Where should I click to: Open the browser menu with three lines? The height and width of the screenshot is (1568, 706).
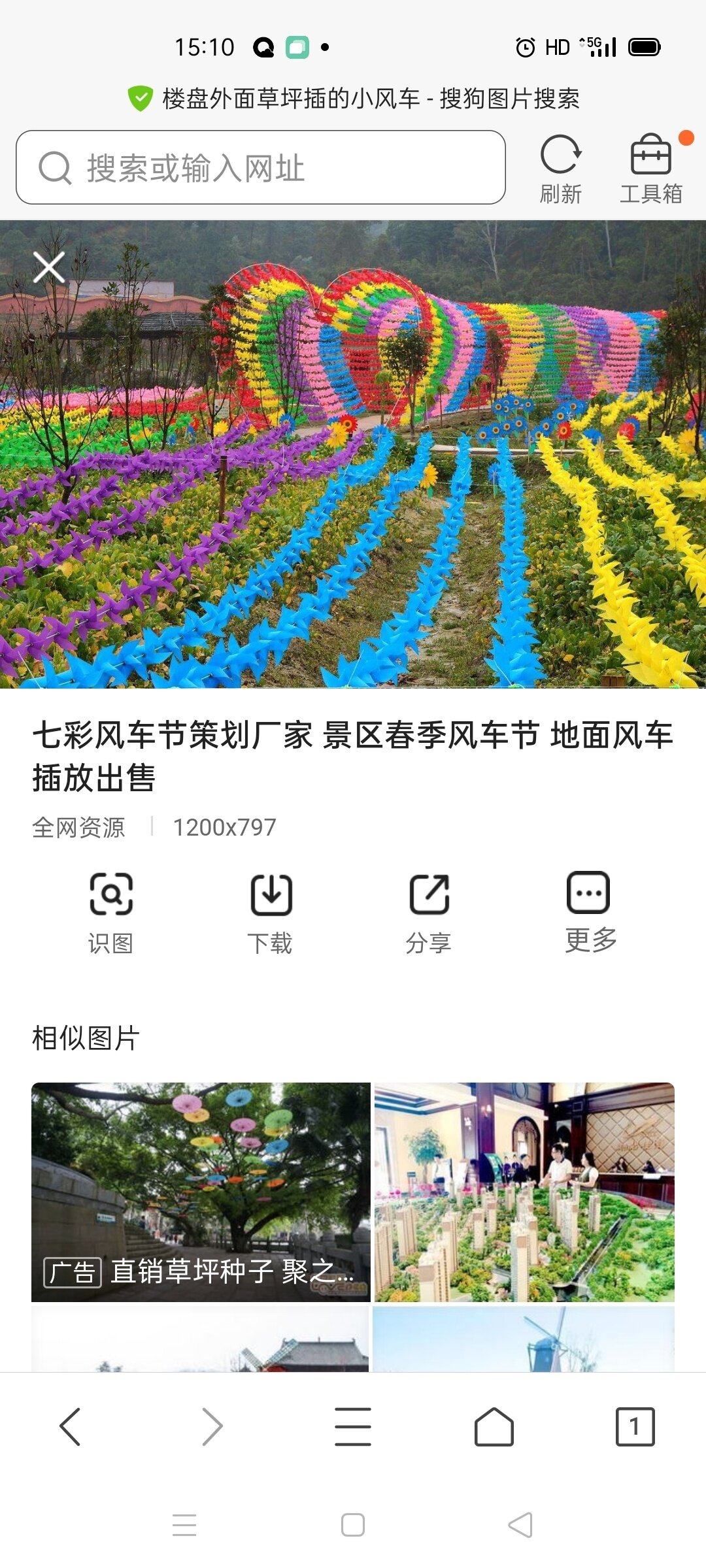353,1426
